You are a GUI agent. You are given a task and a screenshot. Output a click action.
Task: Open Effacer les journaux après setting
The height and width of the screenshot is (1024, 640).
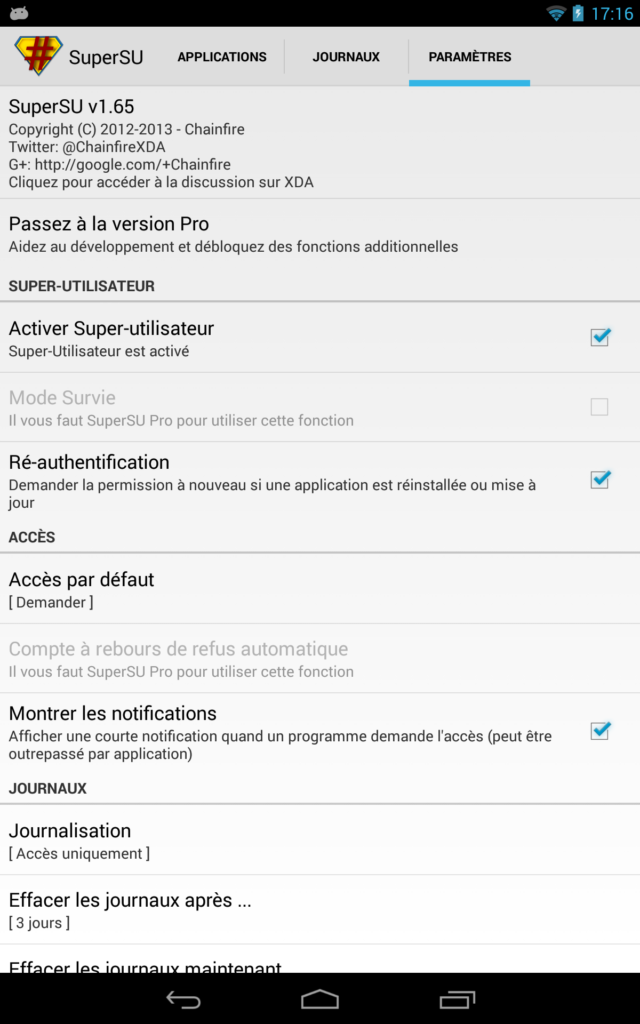[320, 910]
